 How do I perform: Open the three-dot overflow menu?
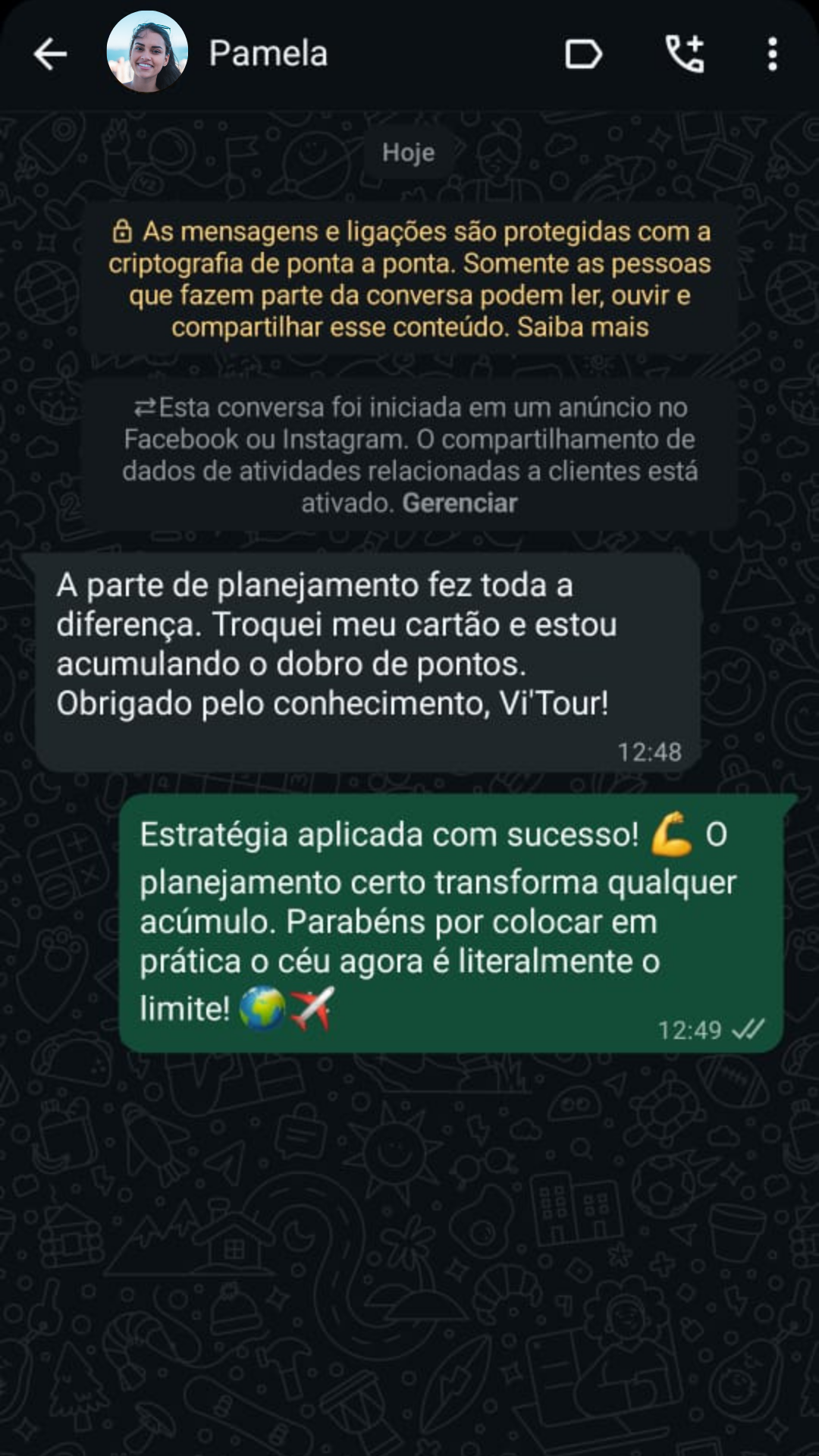click(x=772, y=55)
